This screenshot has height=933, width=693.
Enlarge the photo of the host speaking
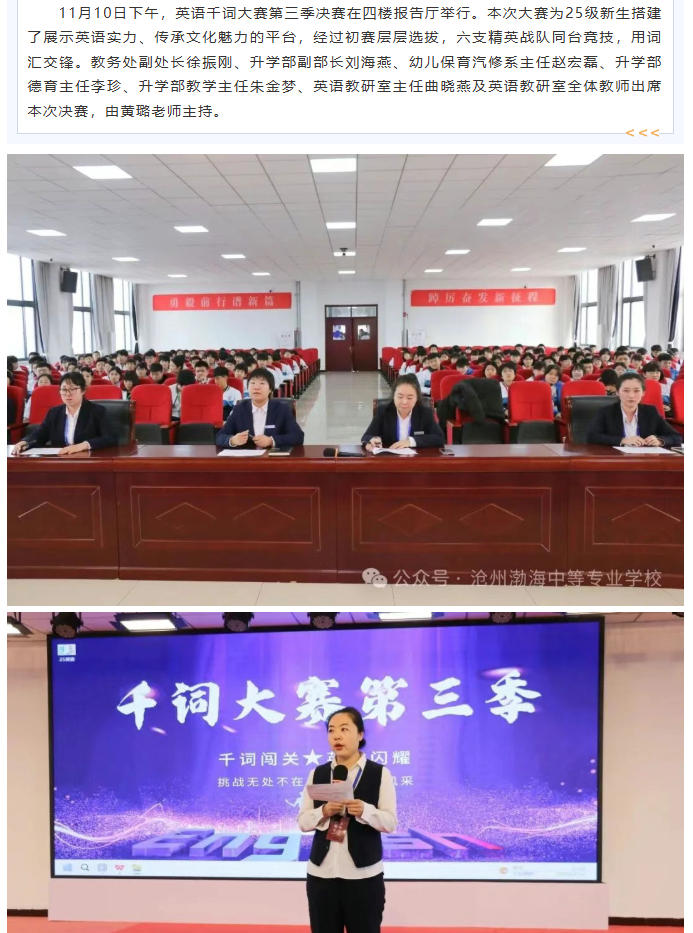point(345,772)
